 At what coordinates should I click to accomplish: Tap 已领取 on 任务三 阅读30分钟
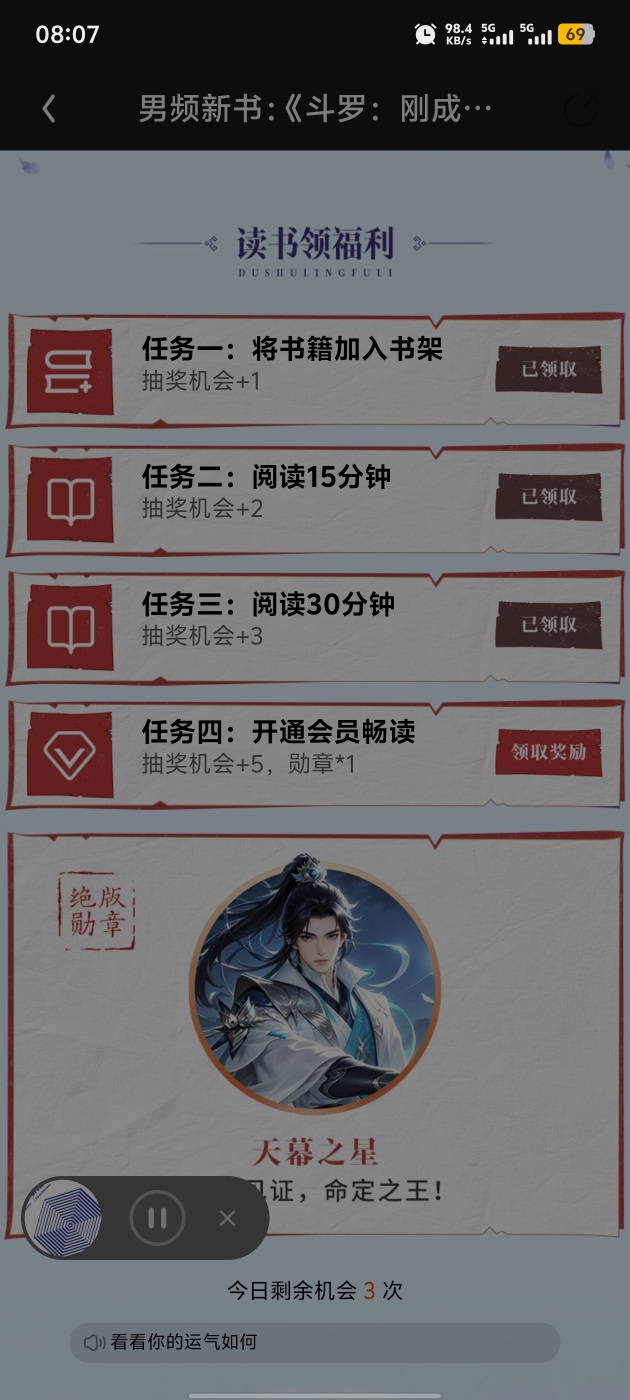click(549, 625)
